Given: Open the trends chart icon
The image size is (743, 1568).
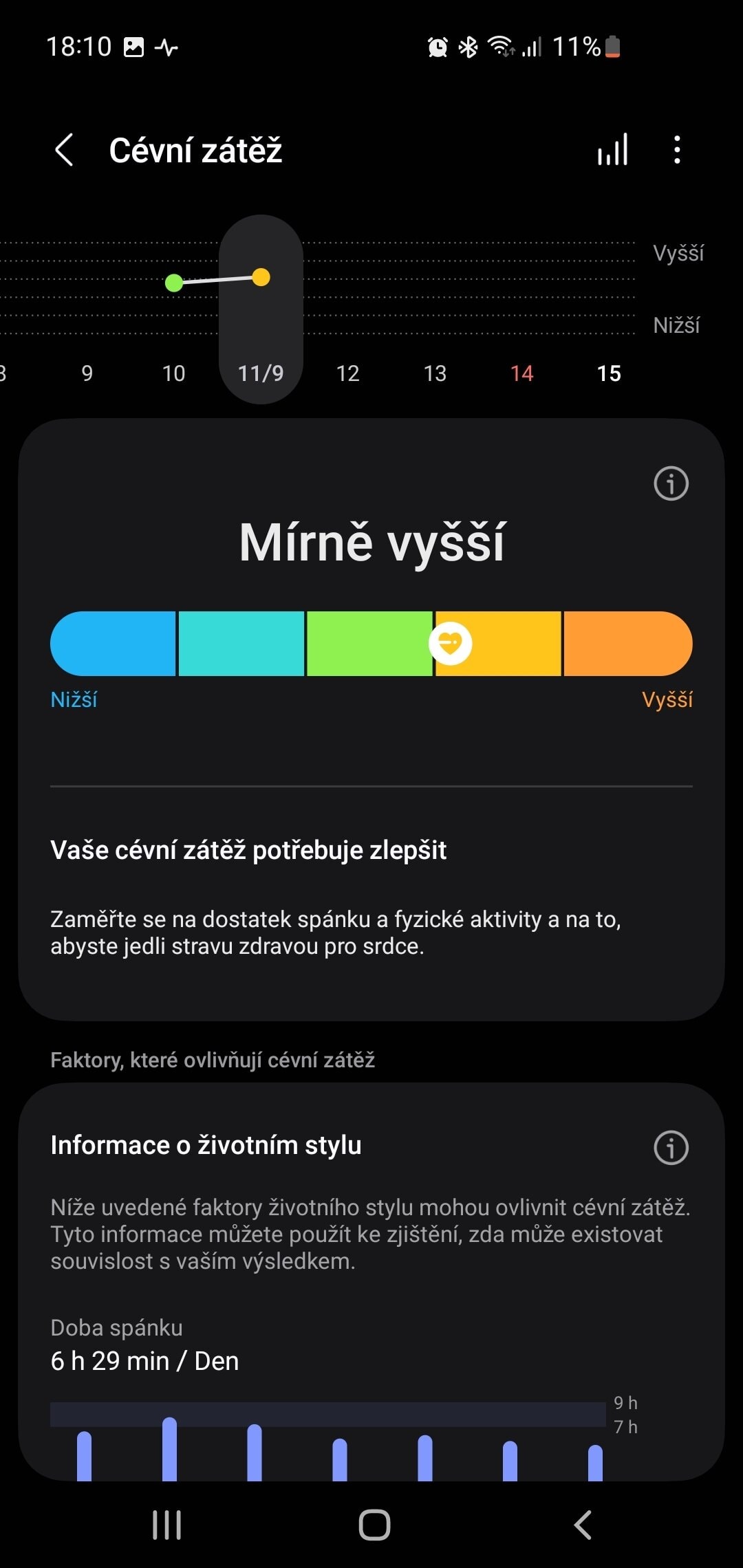Looking at the screenshot, I should pyautogui.click(x=612, y=149).
